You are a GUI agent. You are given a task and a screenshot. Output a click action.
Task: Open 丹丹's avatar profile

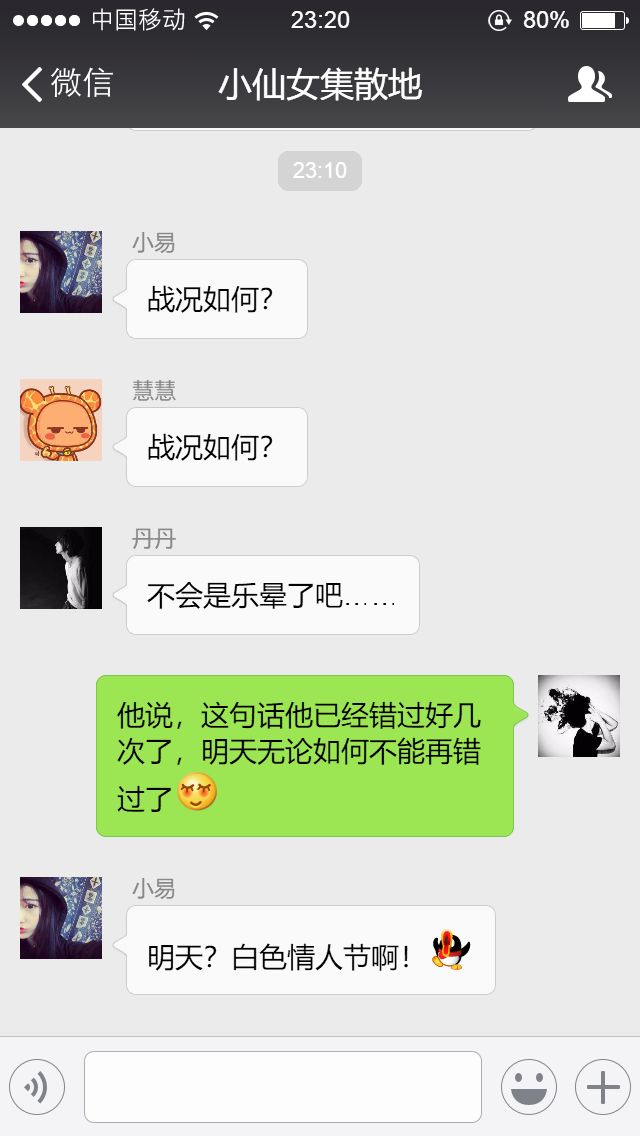(61, 568)
